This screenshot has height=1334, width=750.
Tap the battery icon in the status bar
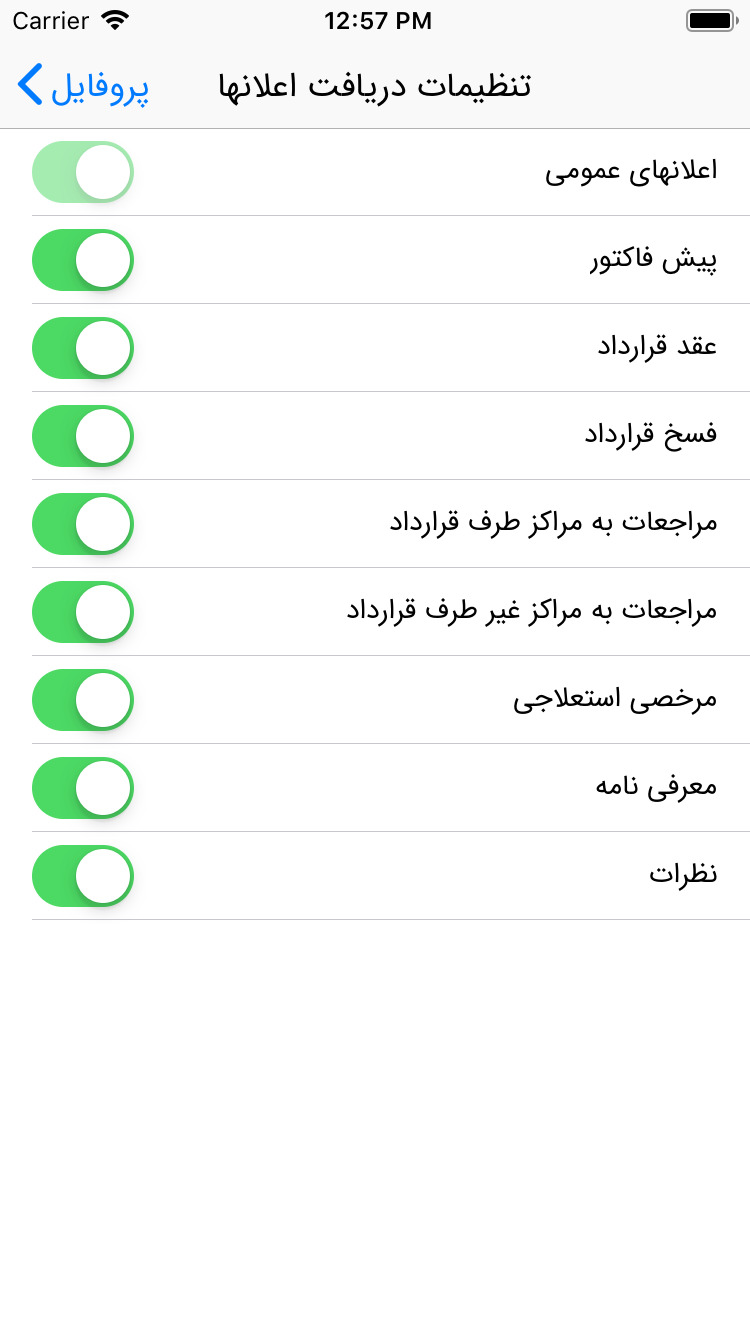tap(711, 20)
